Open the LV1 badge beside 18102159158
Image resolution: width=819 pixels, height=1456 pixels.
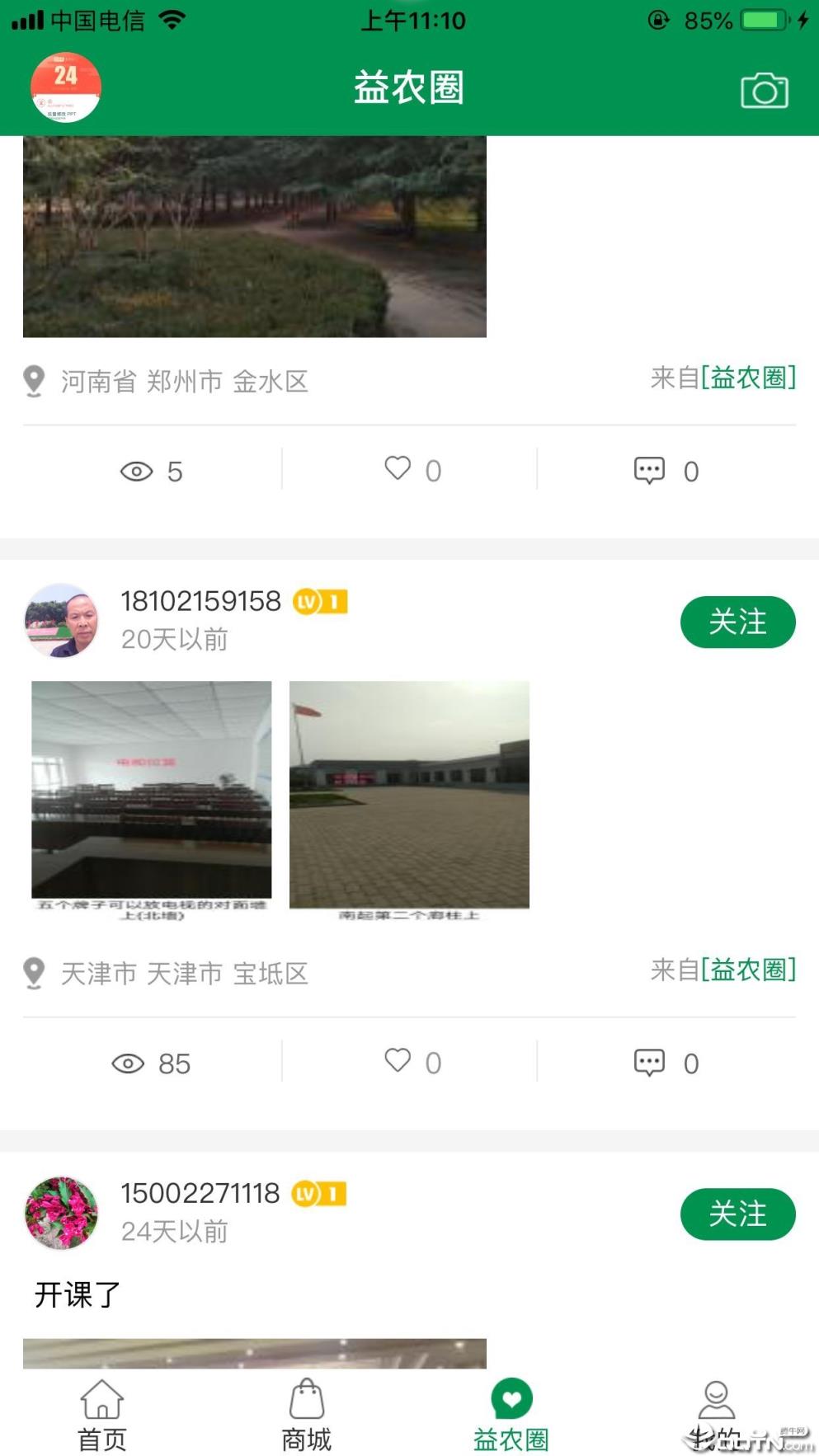click(320, 601)
